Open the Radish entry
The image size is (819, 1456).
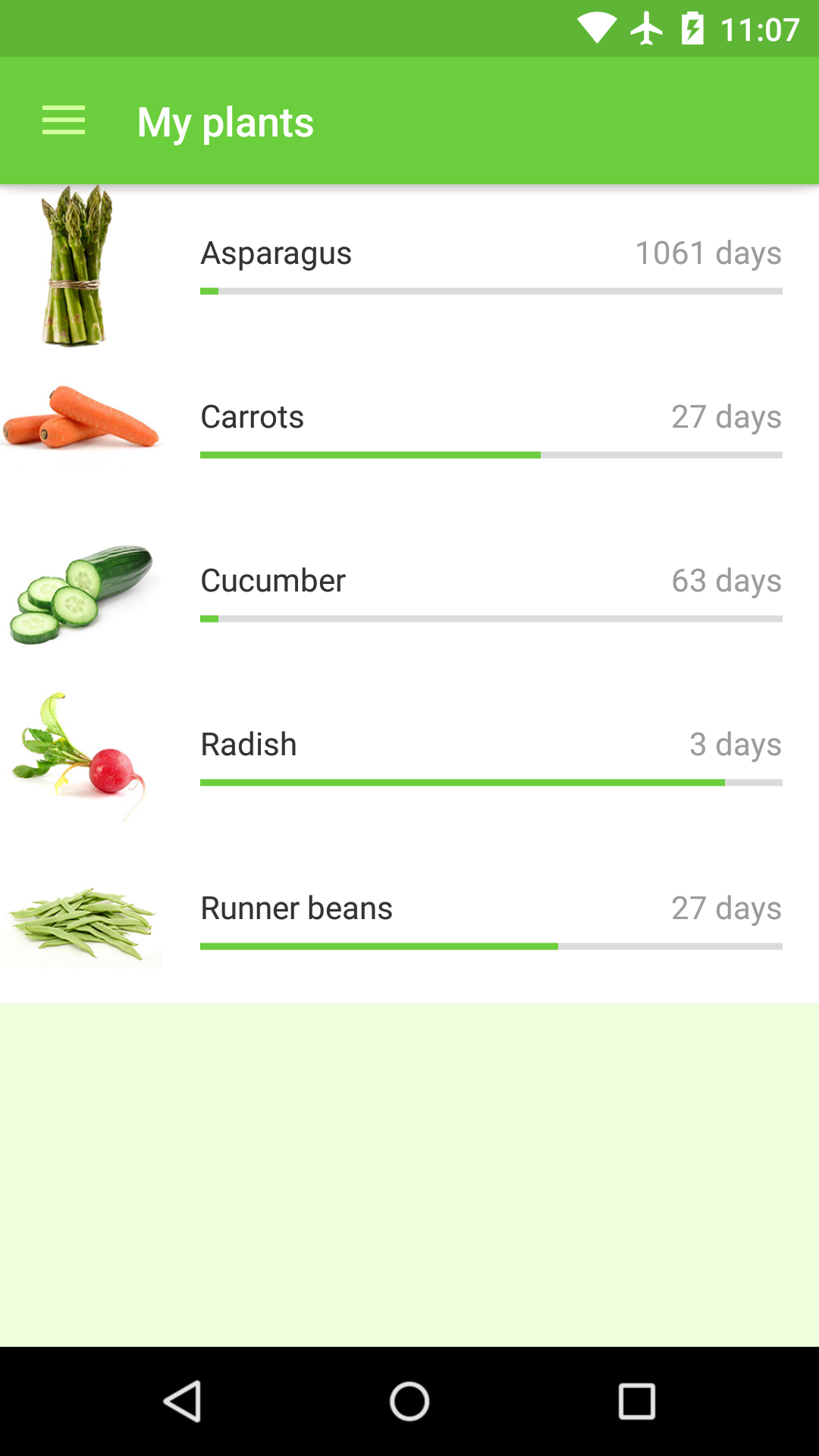click(x=409, y=758)
